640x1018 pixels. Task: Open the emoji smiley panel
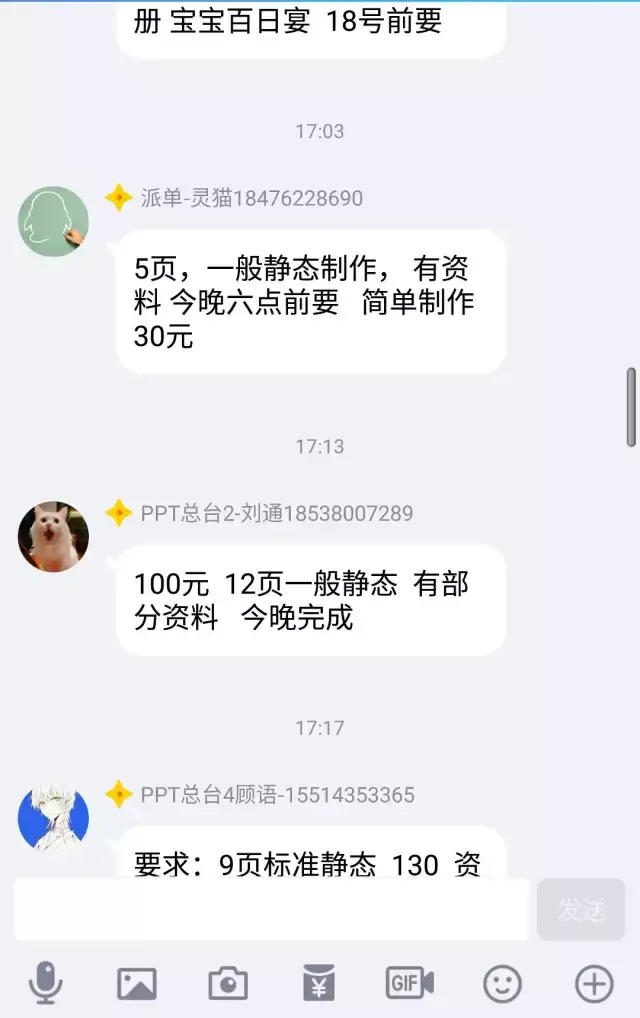click(x=502, y=984)
